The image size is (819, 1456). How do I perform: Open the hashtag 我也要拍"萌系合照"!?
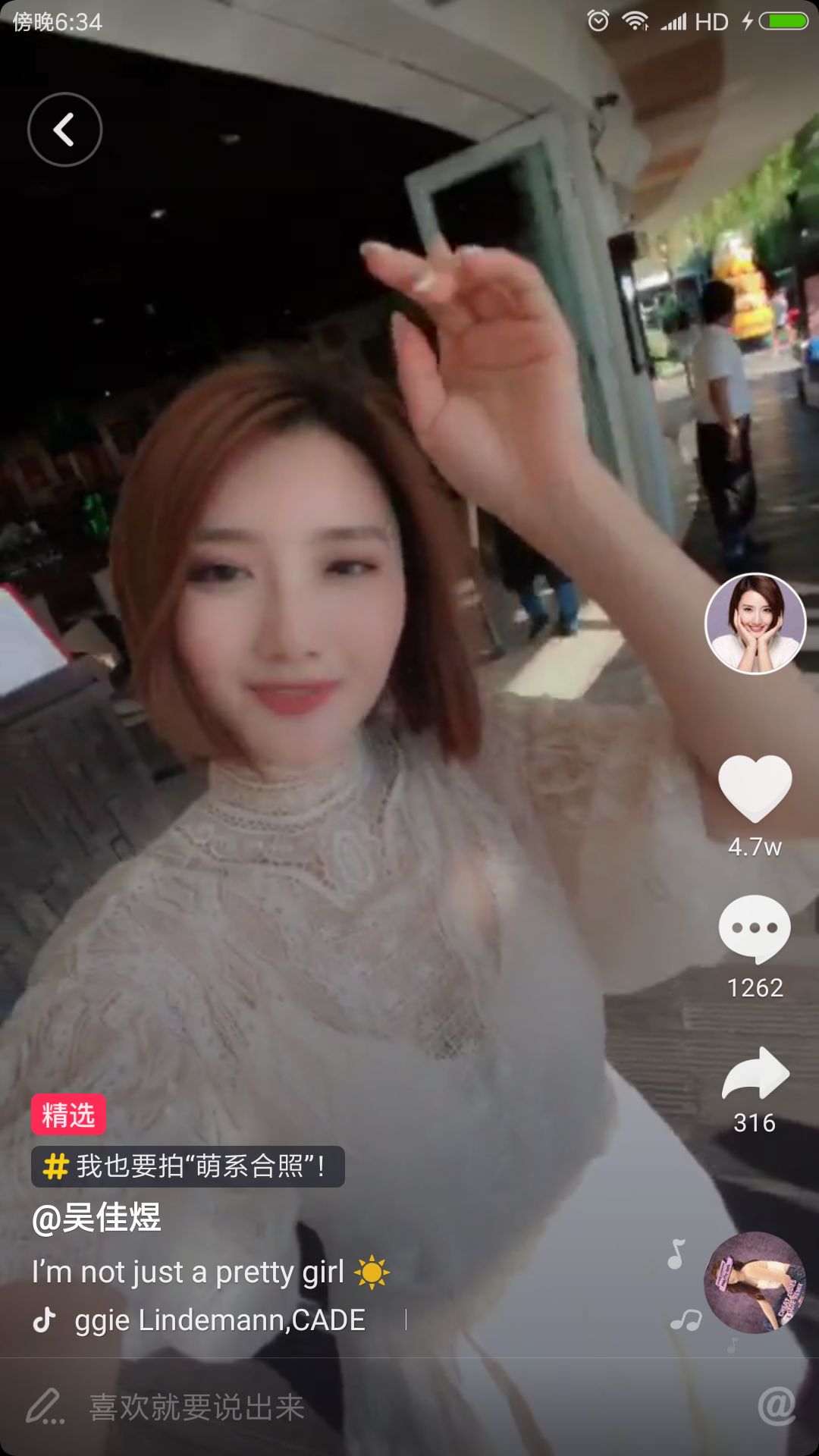tap(188, 1166)
